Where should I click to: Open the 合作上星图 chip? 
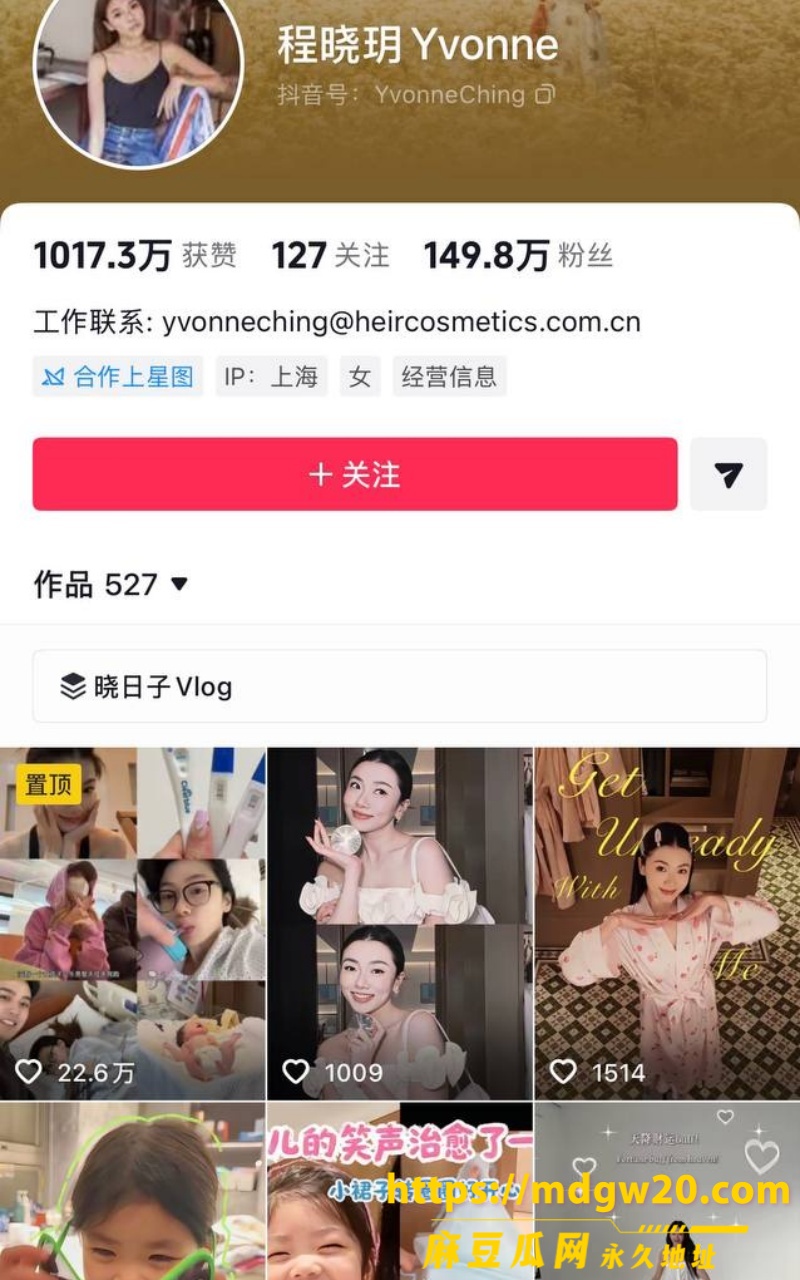pos(118,377)
